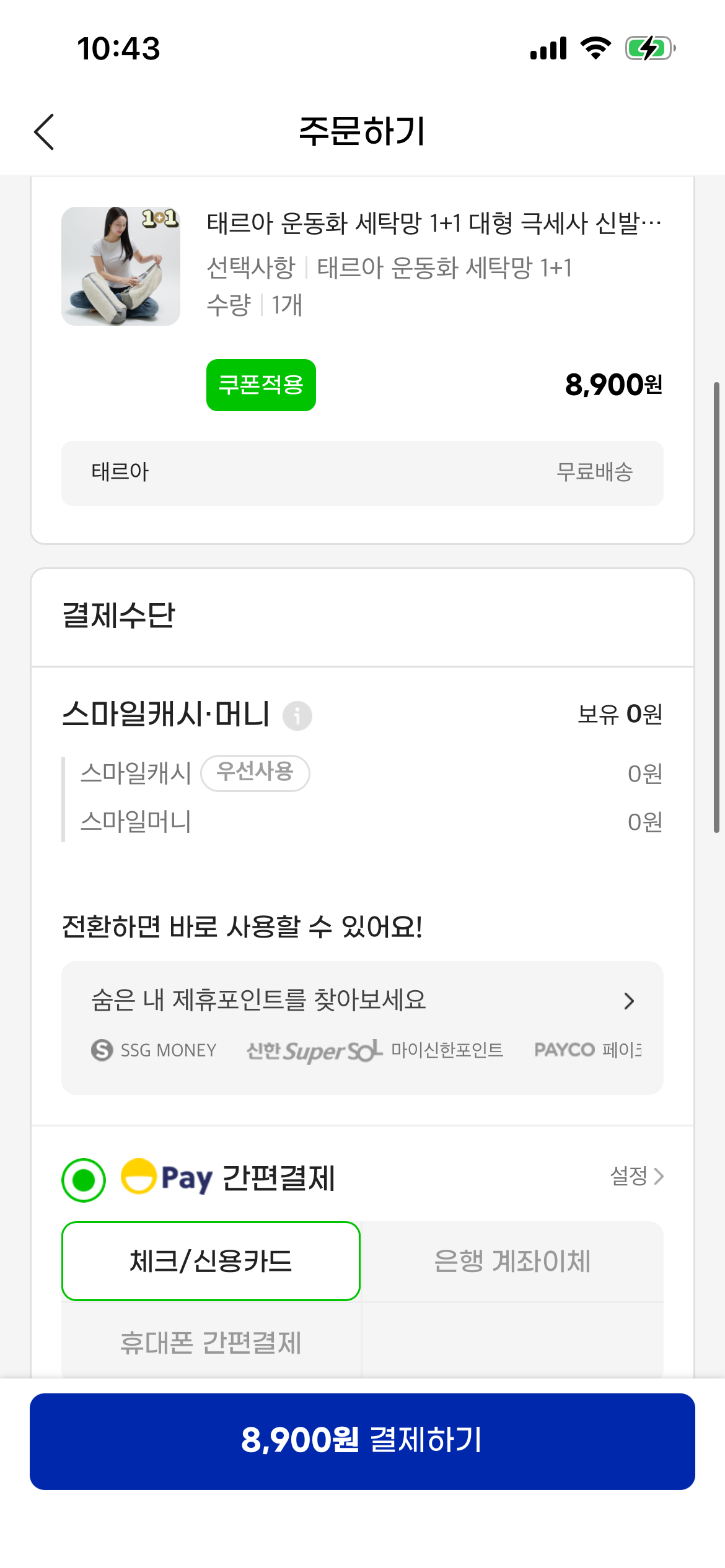Choose 은행 계좌이체 payment option
Viewport: 725px width, 1568px height.
click(x=512, y=1261)
